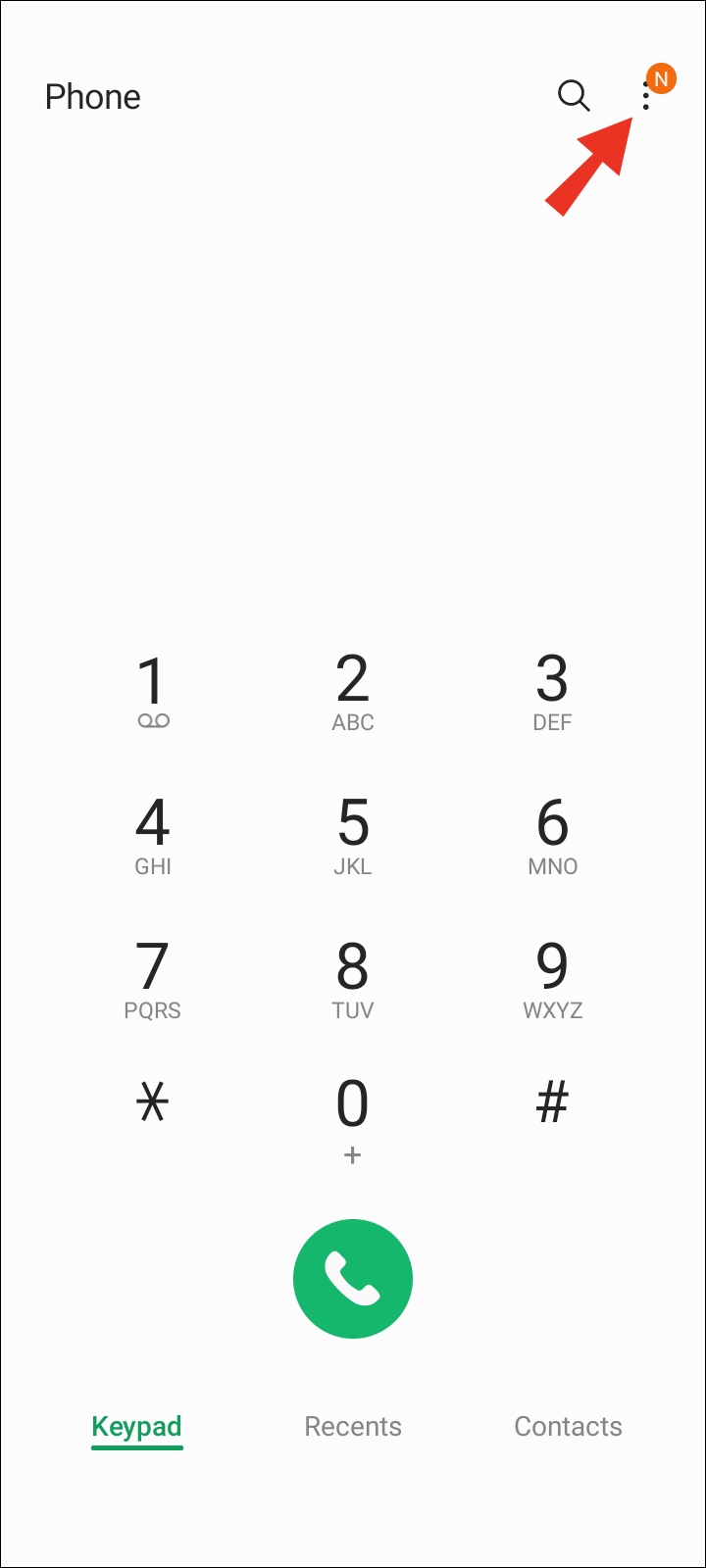The image size is (706, 1568).
Task: Open the search icon
Action: 573,96
